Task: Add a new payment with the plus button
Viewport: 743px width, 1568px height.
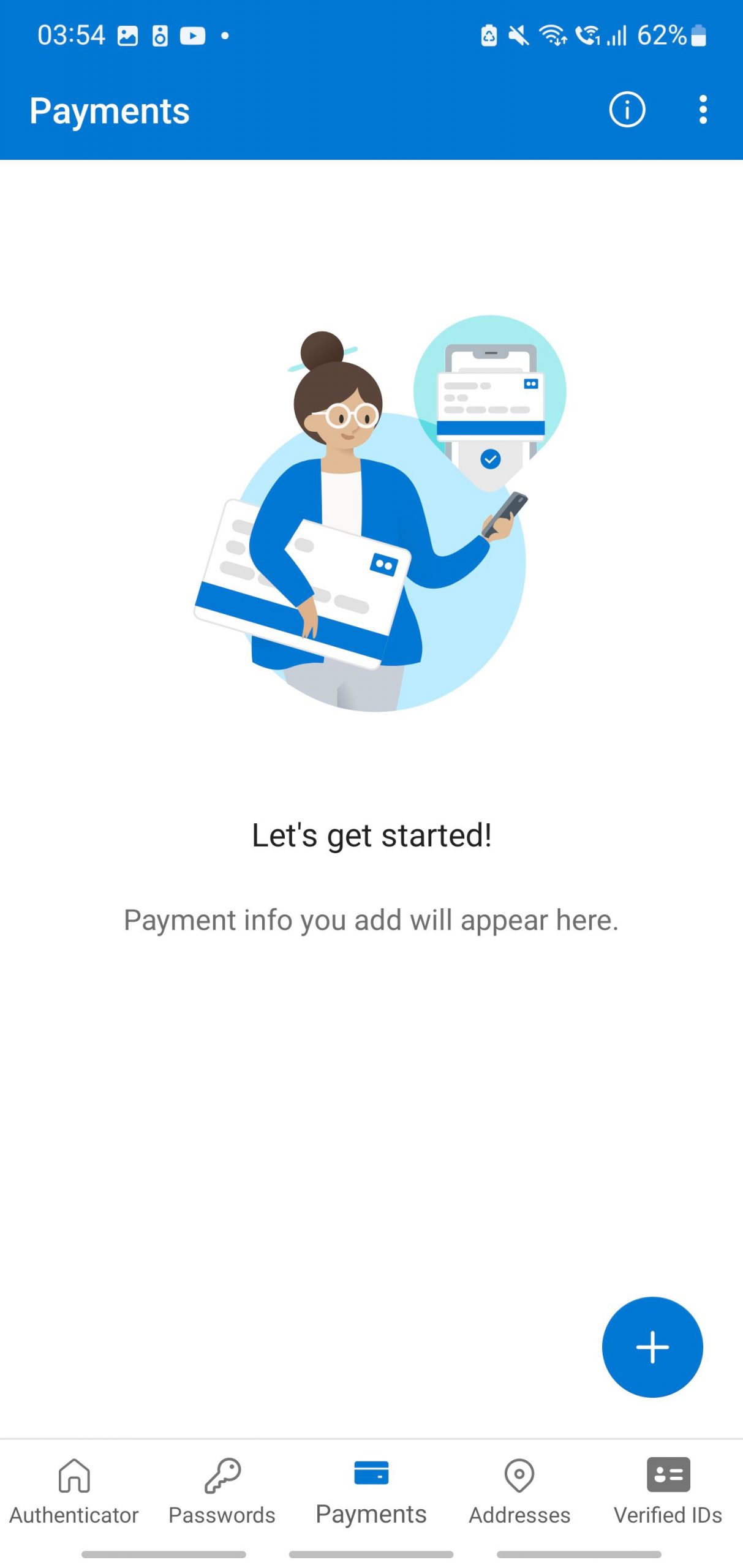Action: [x=652, y=1346]
